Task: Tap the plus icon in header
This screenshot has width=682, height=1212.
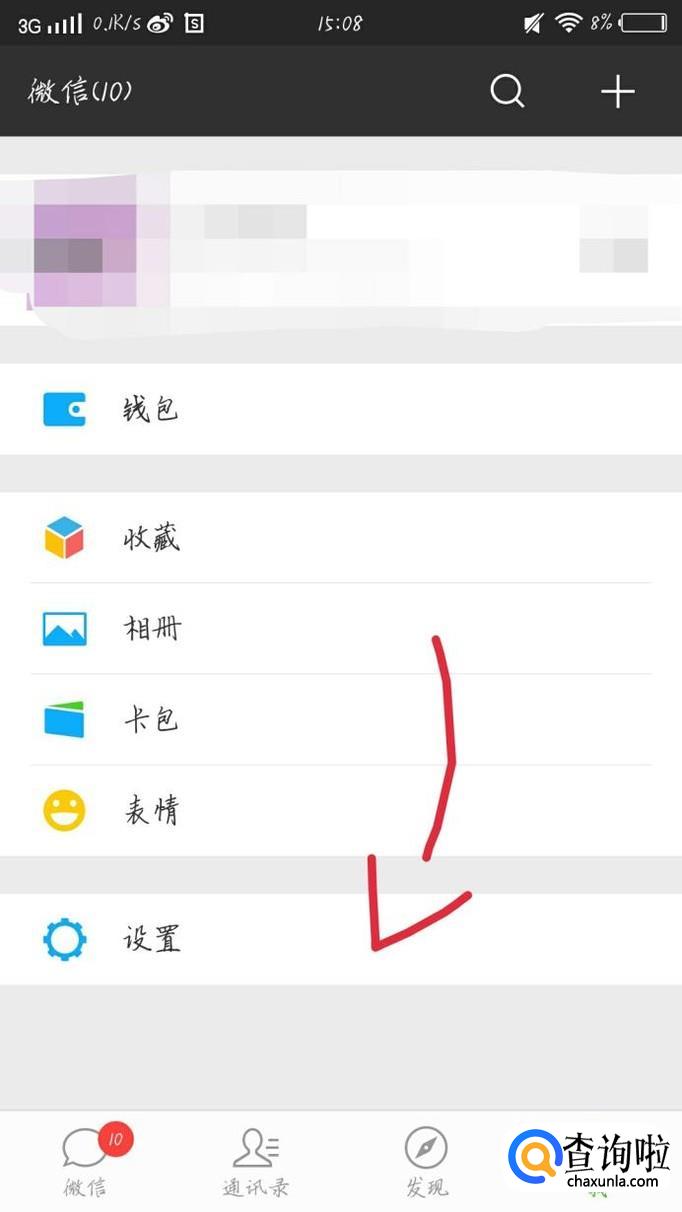Action: coord(617,92)
